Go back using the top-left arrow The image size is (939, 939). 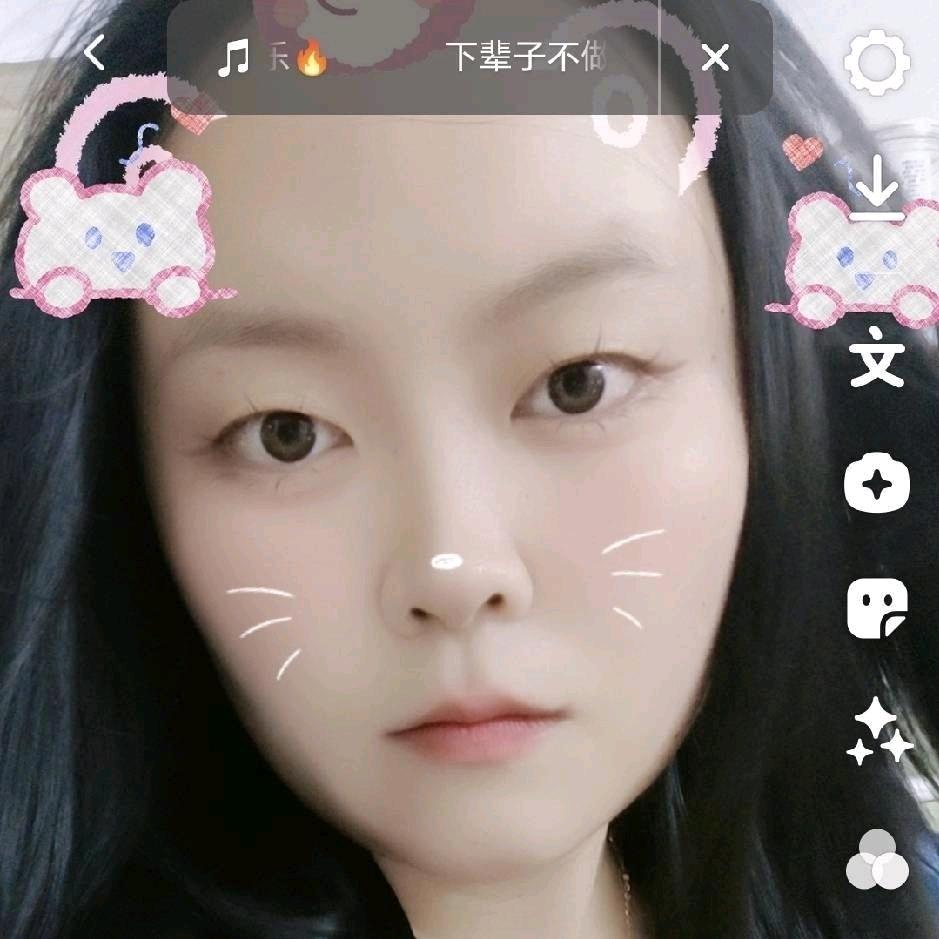click(94, 53)
